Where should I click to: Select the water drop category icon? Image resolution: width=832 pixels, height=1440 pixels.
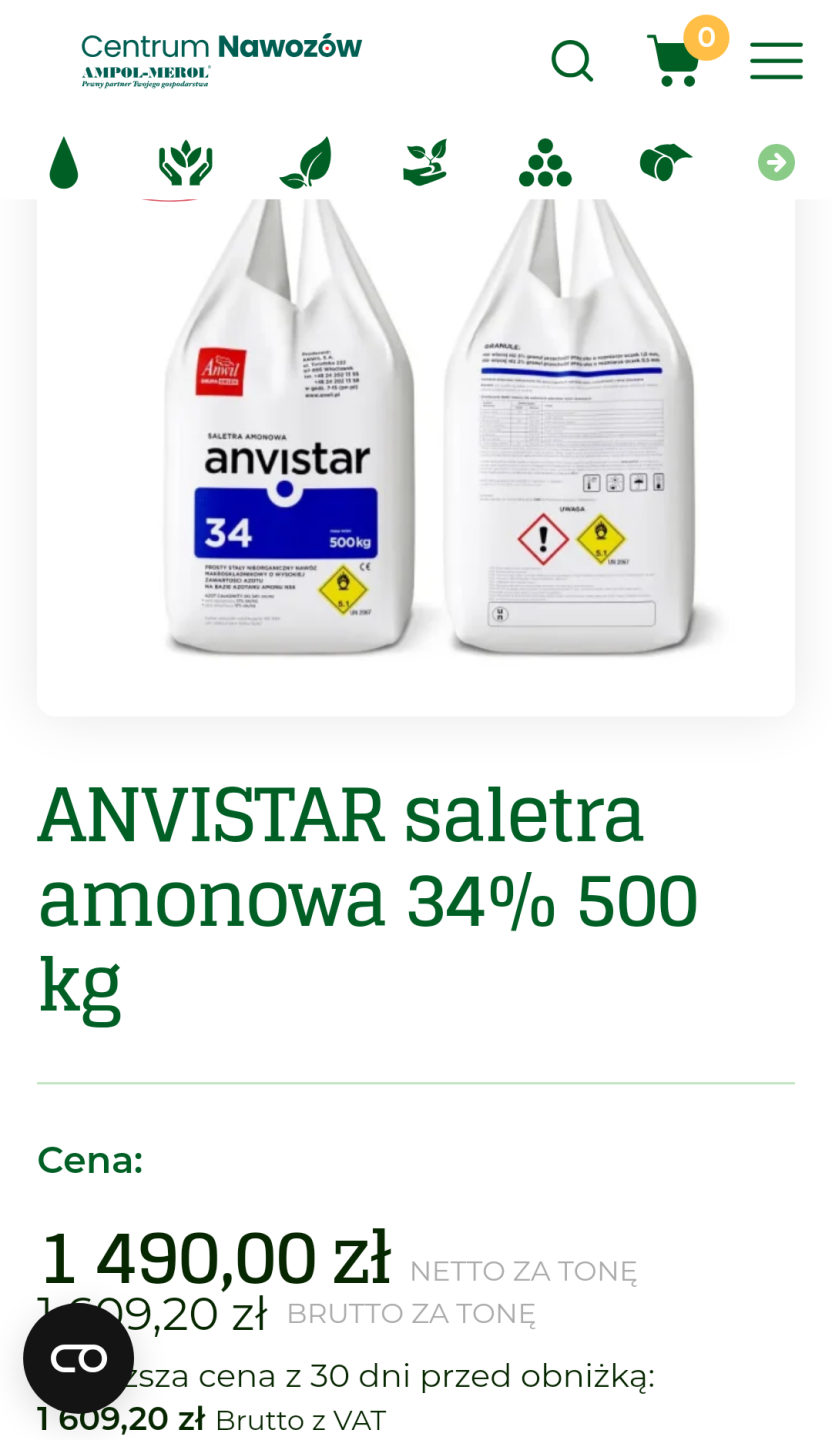coord(64,162)
